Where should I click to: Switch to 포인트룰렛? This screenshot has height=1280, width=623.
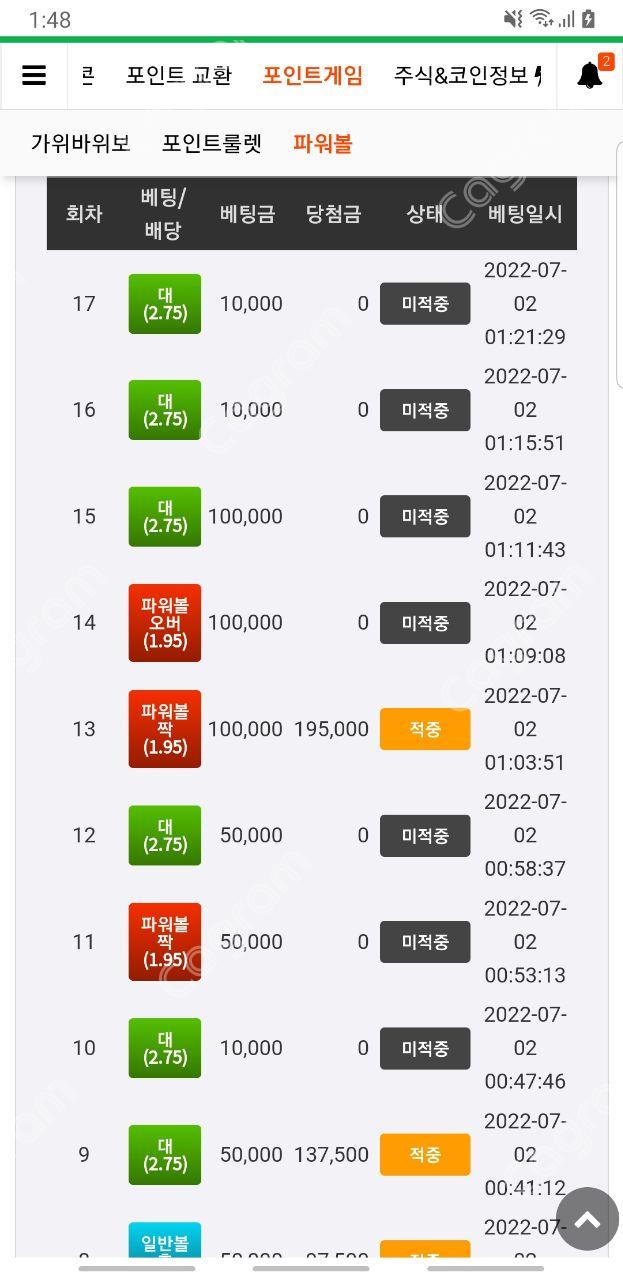pyautogui.click(x=212, y=143)
